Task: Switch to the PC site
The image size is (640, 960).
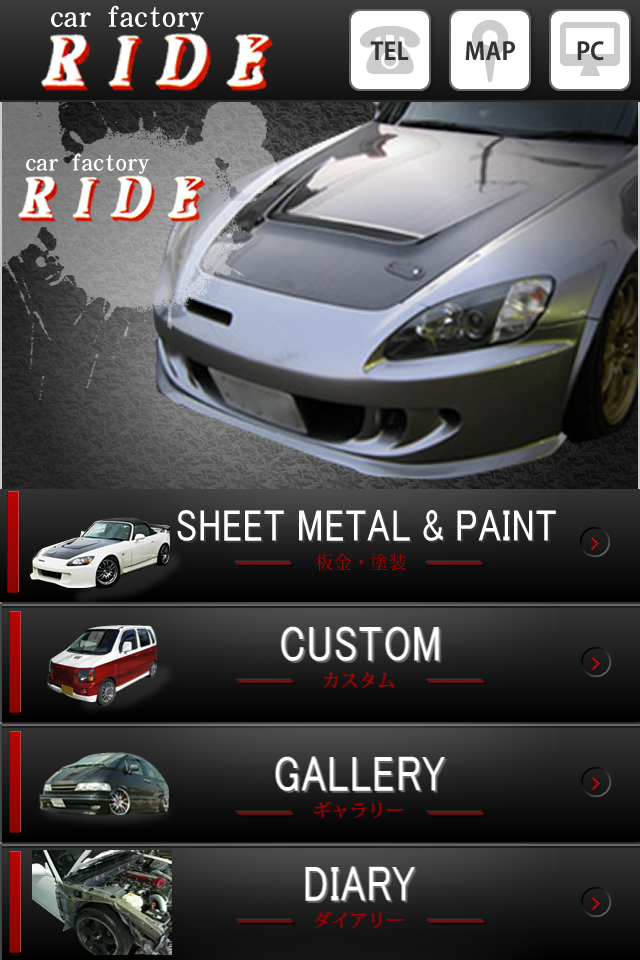Action: tap(589, 50)
